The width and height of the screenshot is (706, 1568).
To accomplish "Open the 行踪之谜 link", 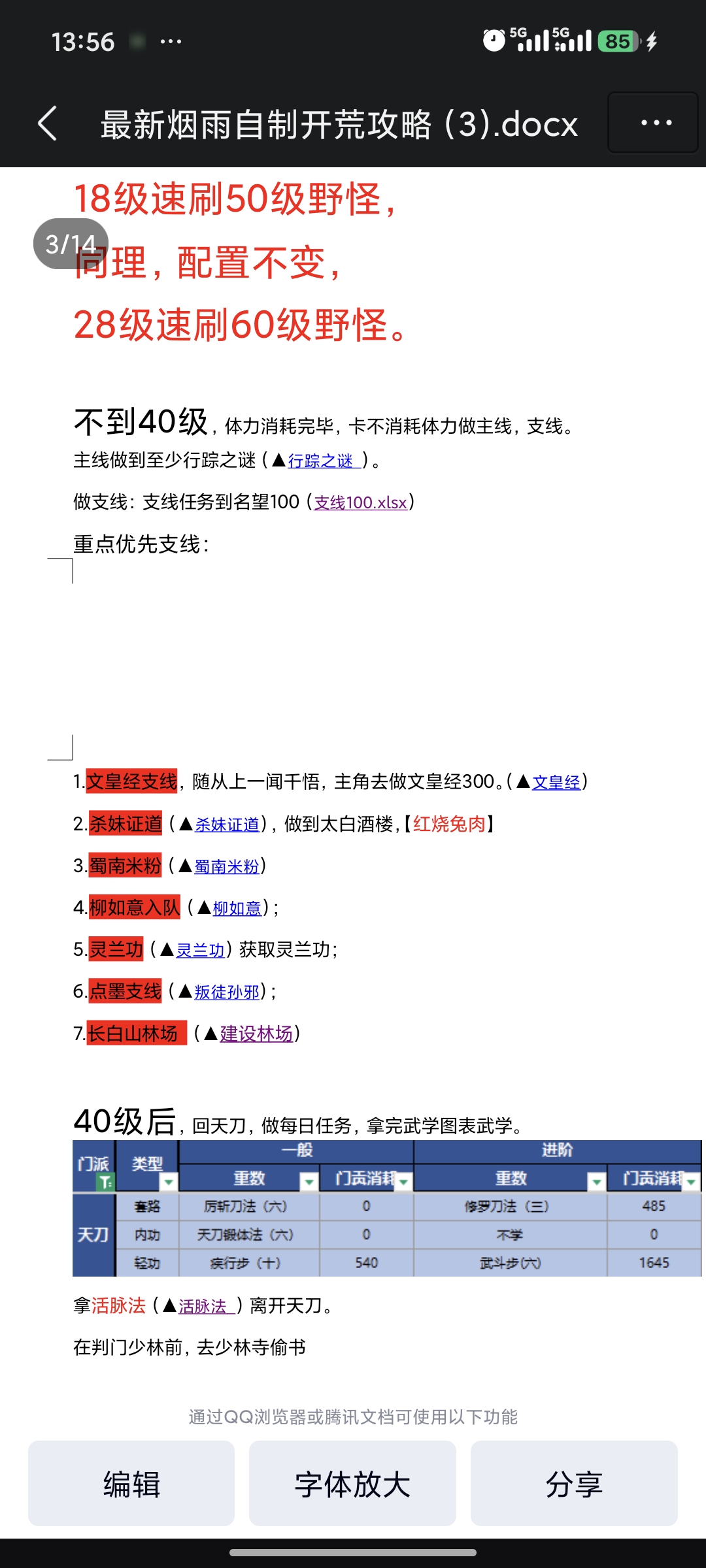I will coord(320,461).
